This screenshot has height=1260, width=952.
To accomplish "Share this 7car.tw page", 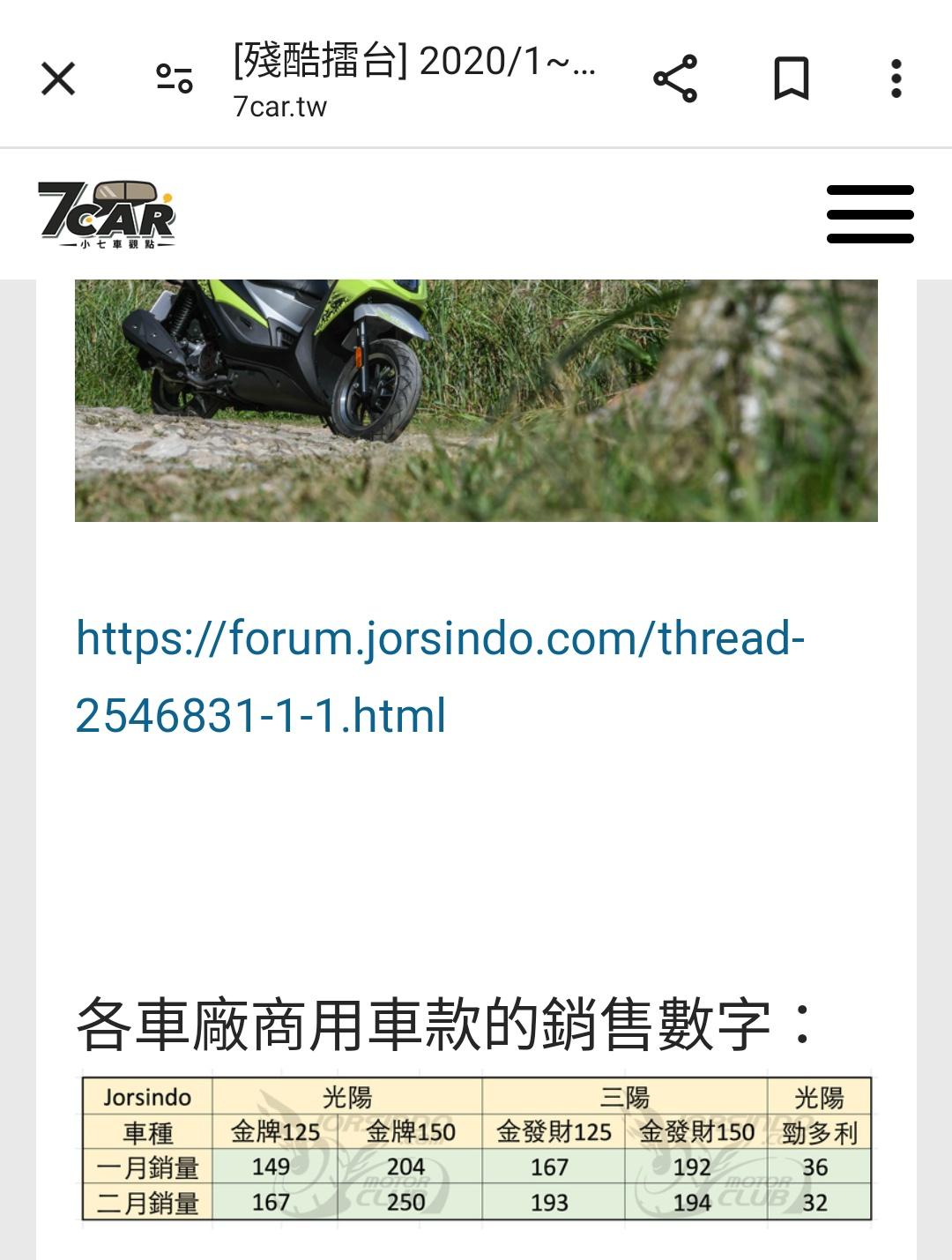I will pos(675,78).
